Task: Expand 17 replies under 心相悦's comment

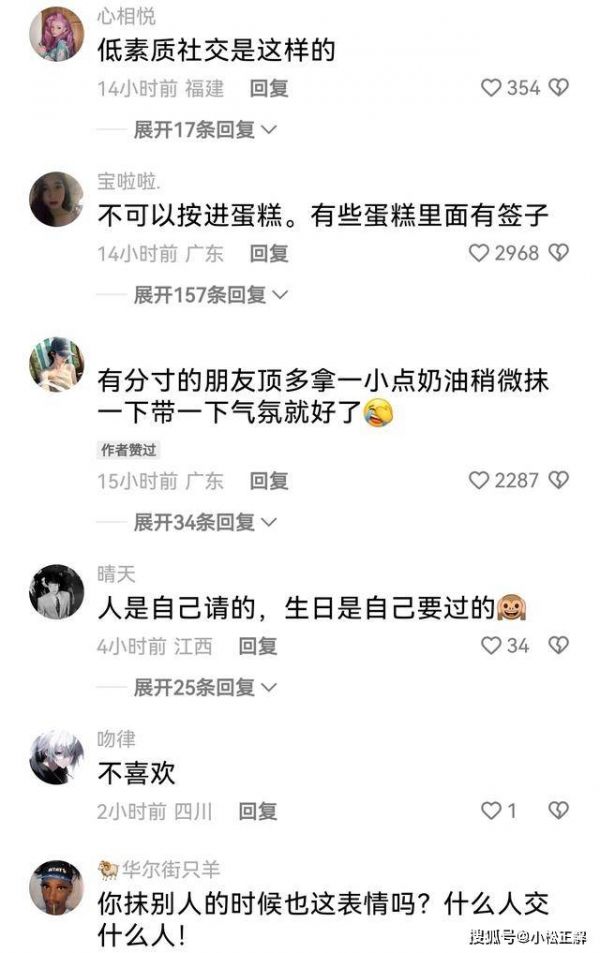Action: (x=205, y=129)
